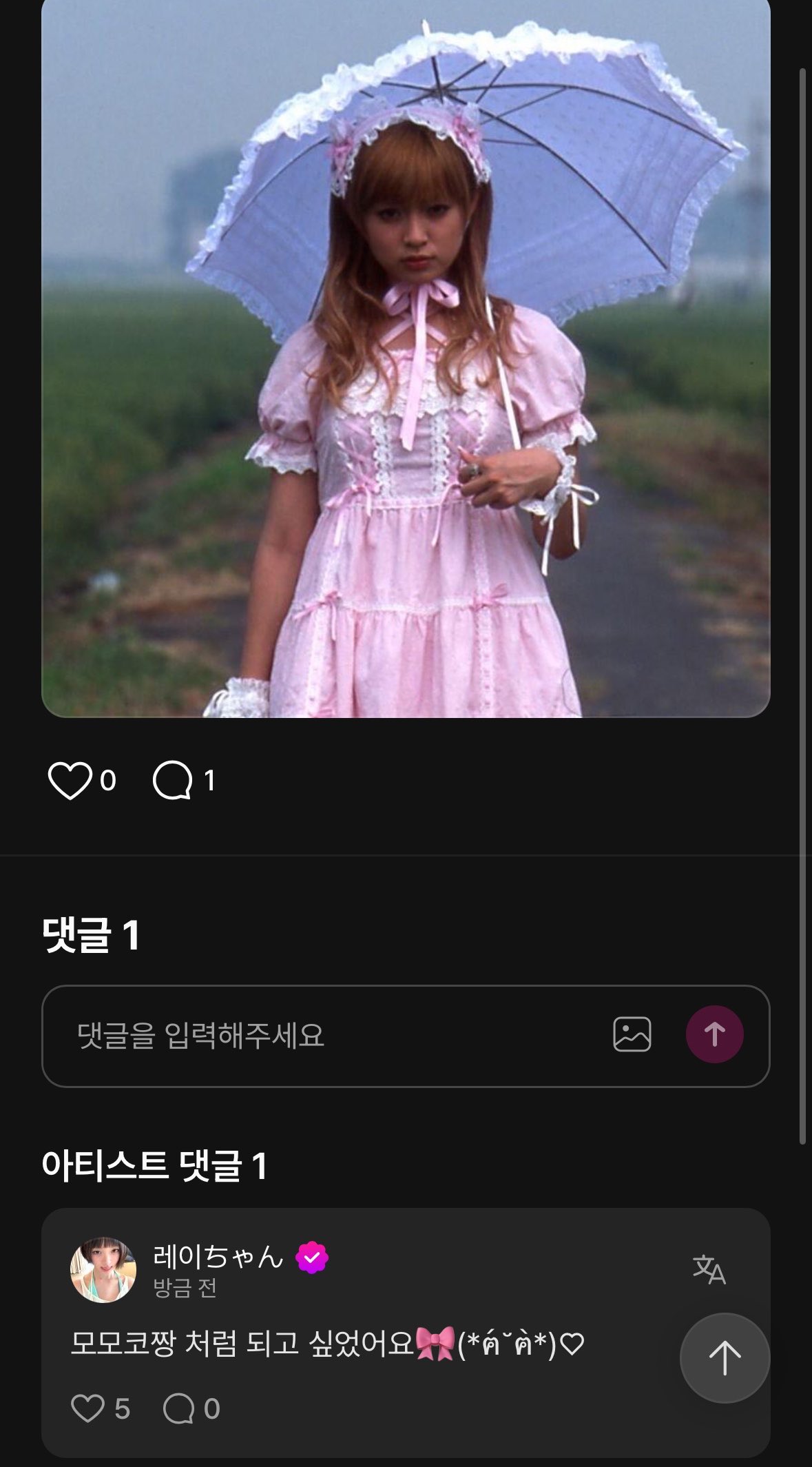Open the posted photo in full view
Screen dimensions: 812x1467
[406, 358]
